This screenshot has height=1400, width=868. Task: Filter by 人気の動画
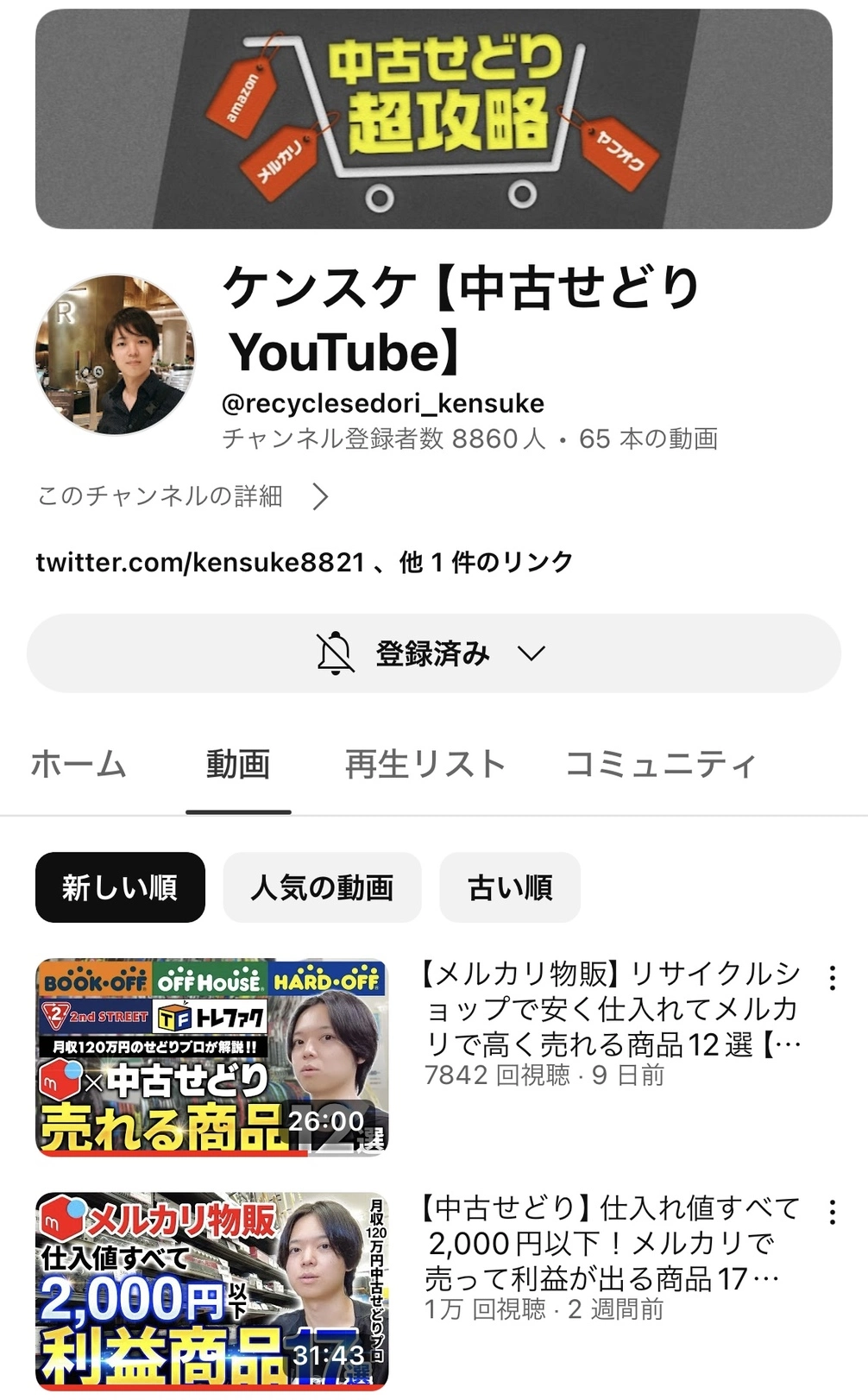point(322,887)
